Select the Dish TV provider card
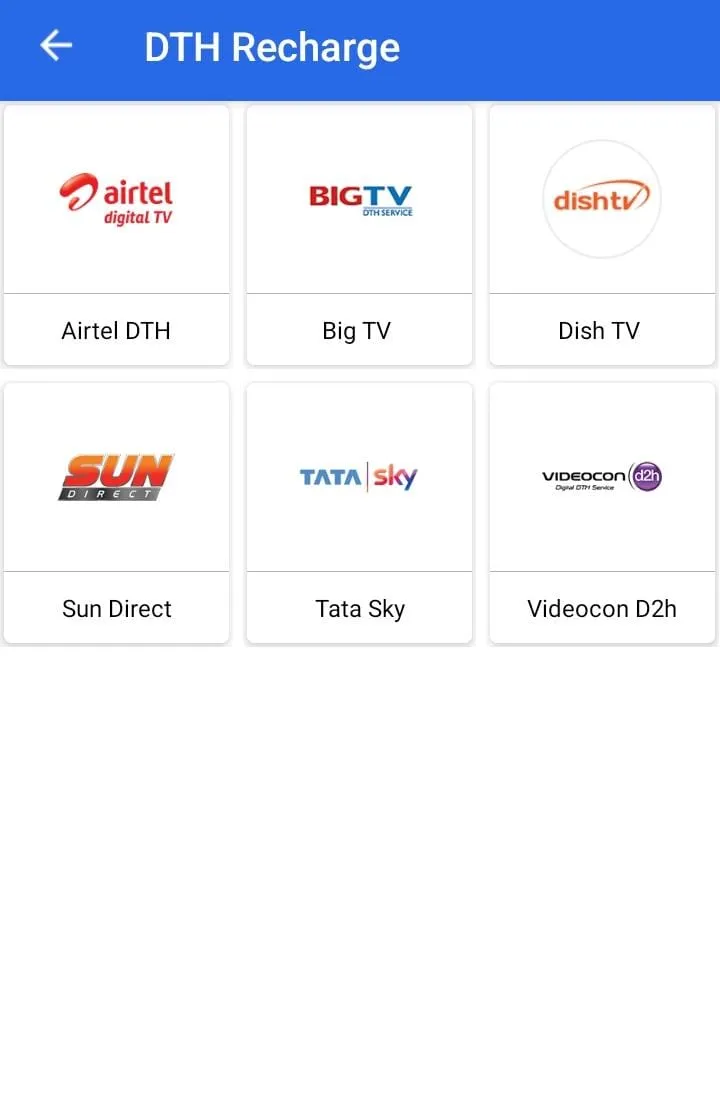The width and height of the screenshot is (720, 1105). pyautogui.click(x=601, y=234)
